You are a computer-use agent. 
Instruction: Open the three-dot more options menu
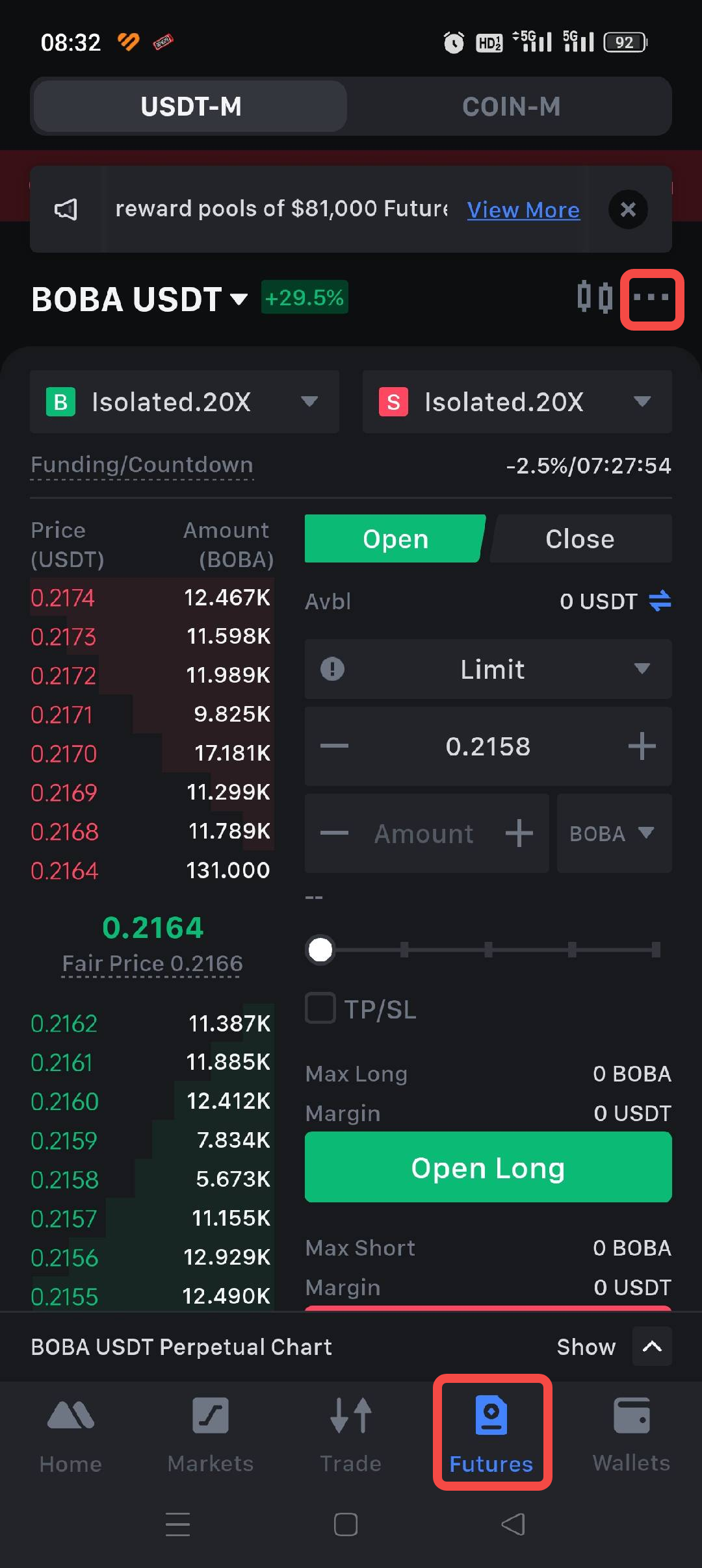click(x=651, y=299)
